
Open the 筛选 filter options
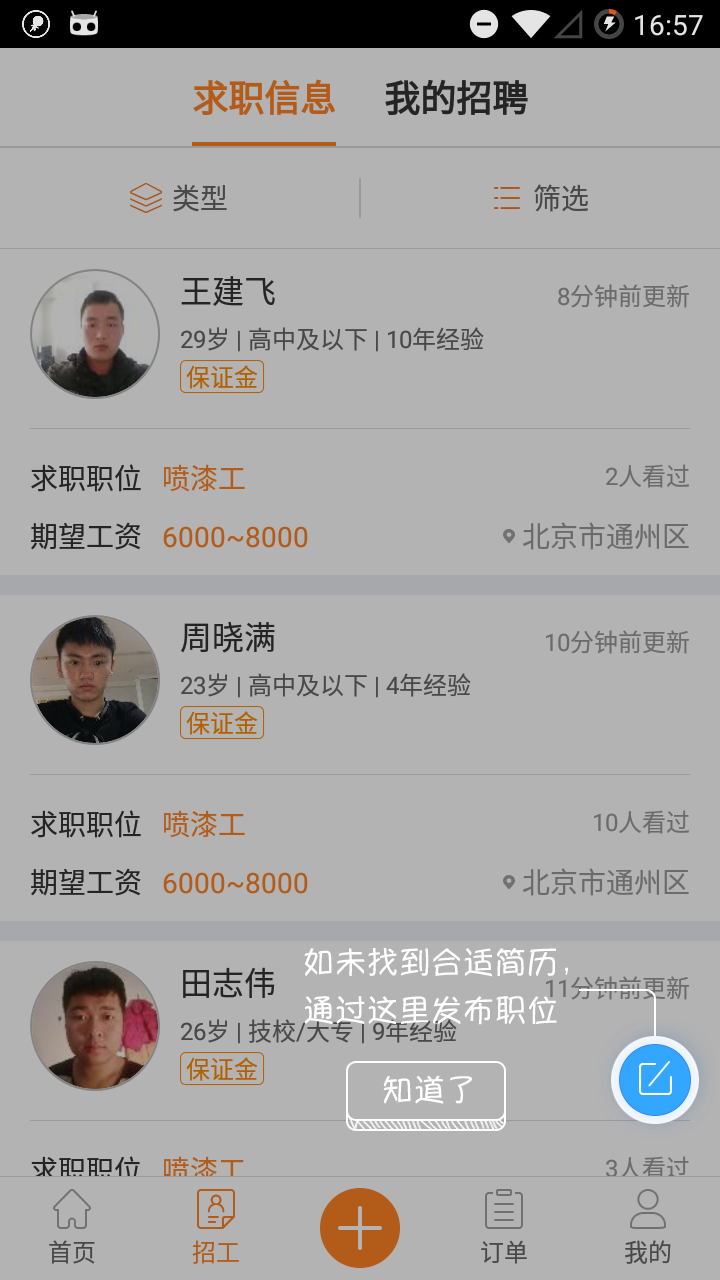point(541,198)
